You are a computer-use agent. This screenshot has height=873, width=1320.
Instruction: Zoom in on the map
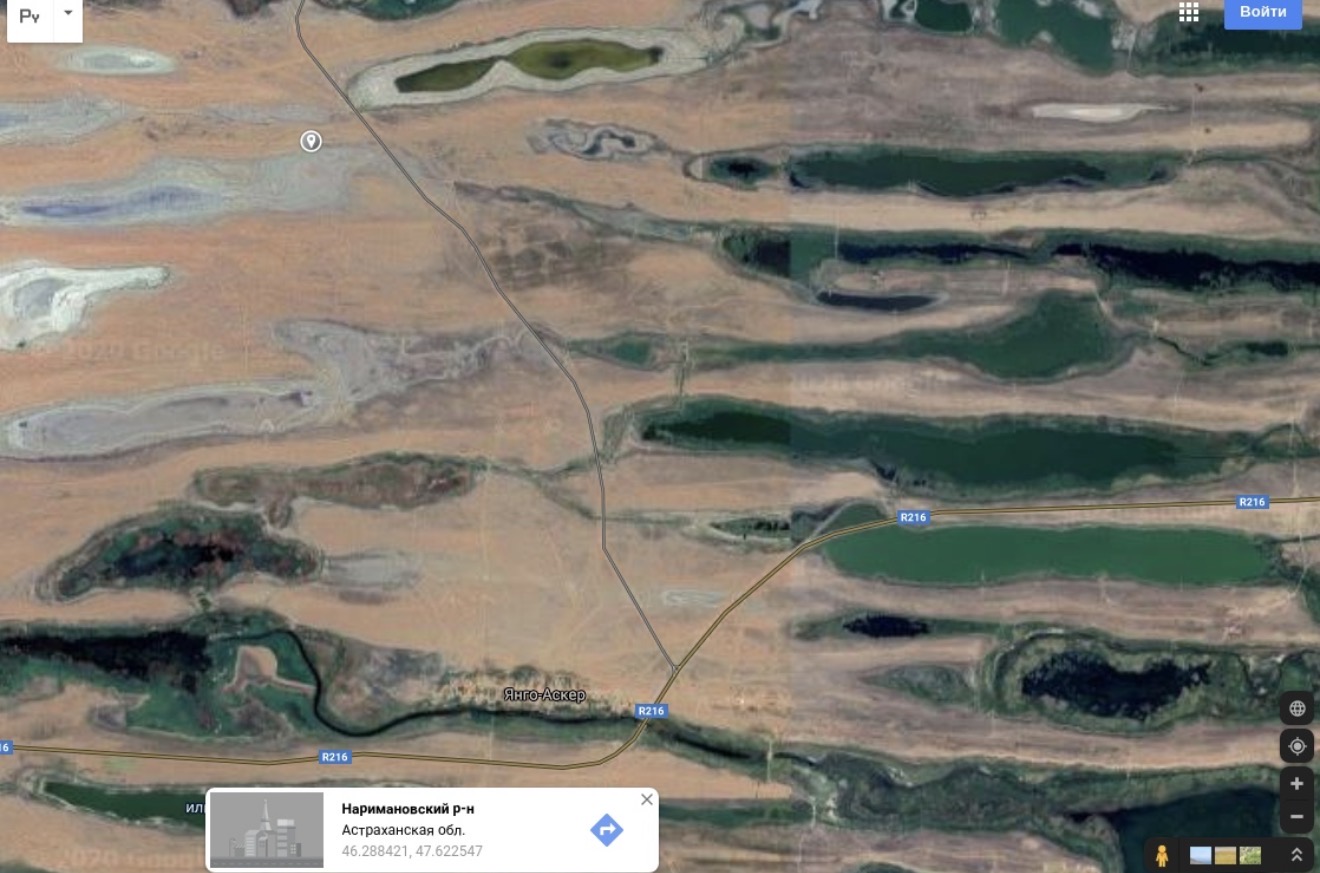pyautogui.click(x=1297, y=784)
